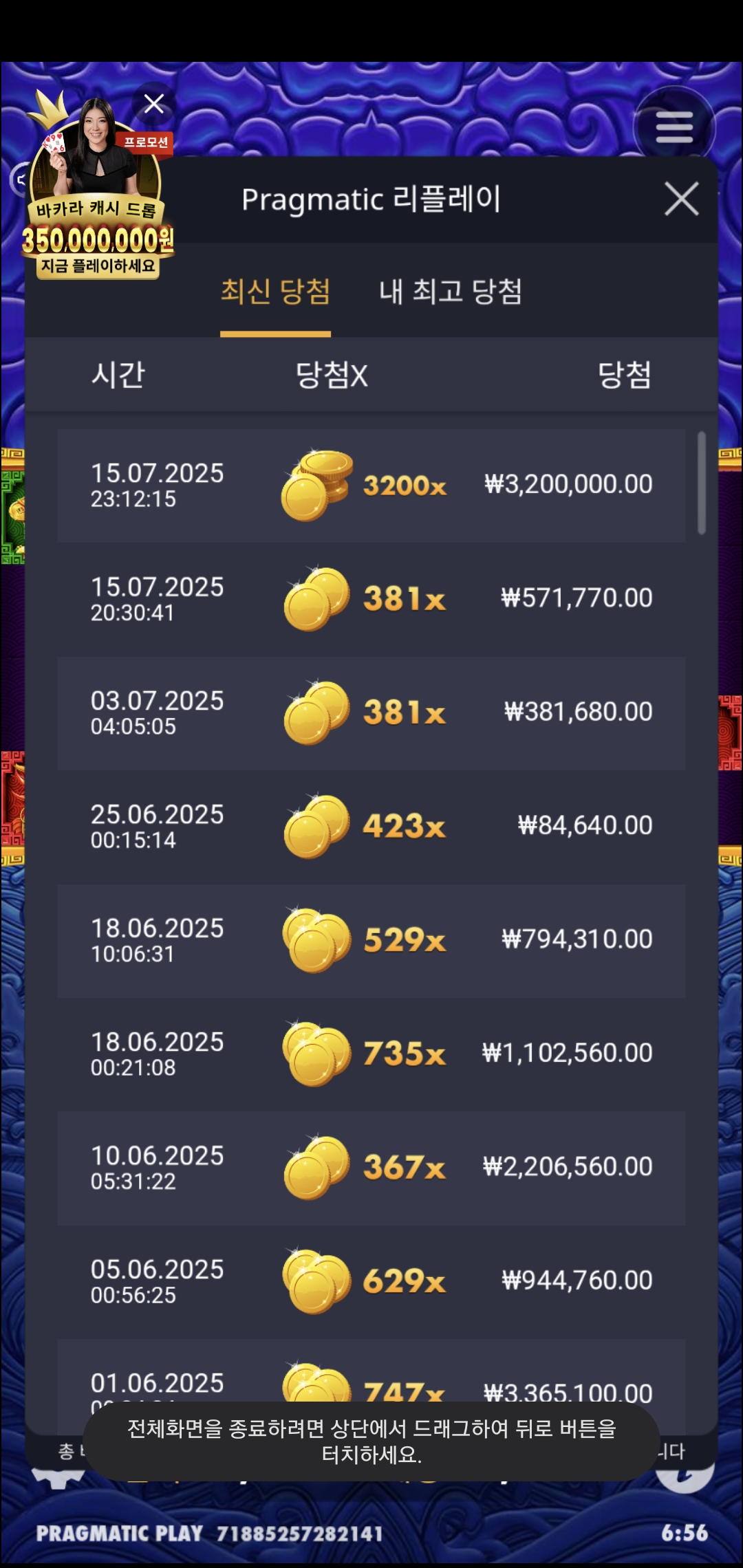The width and height of the screenshot is (743, 1568).
Task: Select the 최신 당첨 tab
Action: pos(275,292)
